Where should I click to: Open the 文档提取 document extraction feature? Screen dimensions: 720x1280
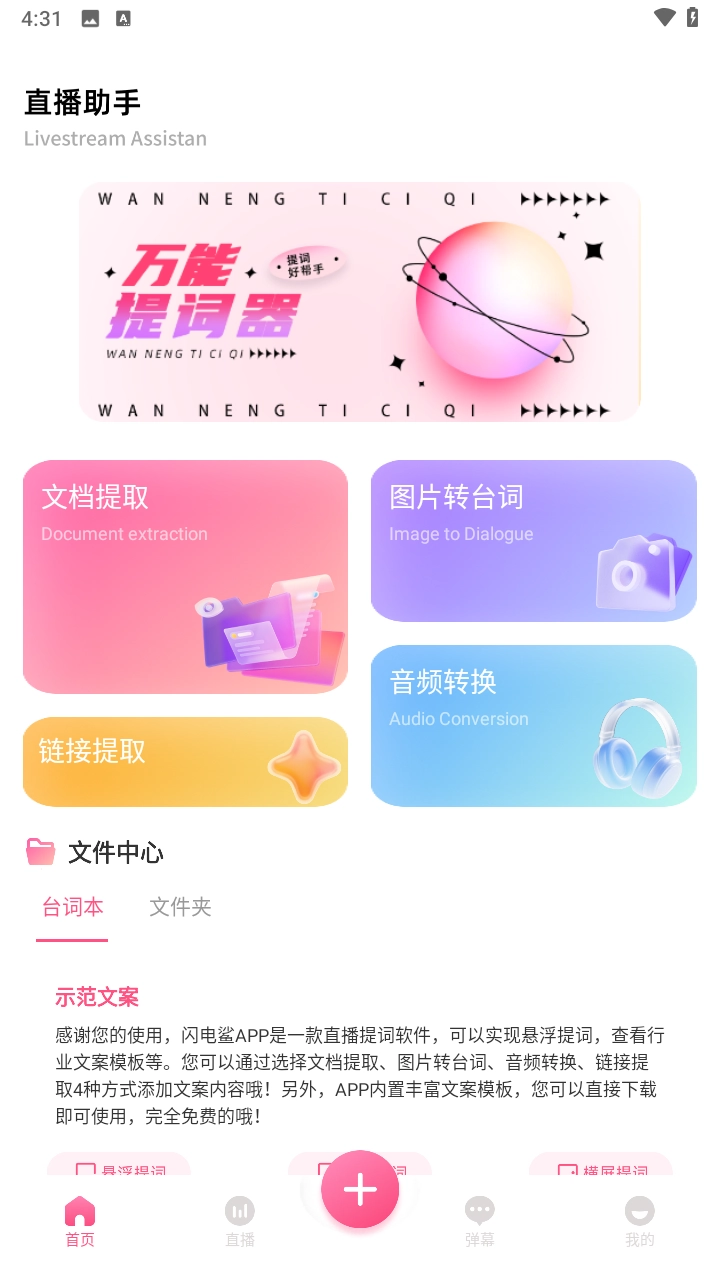coord(185,577)
